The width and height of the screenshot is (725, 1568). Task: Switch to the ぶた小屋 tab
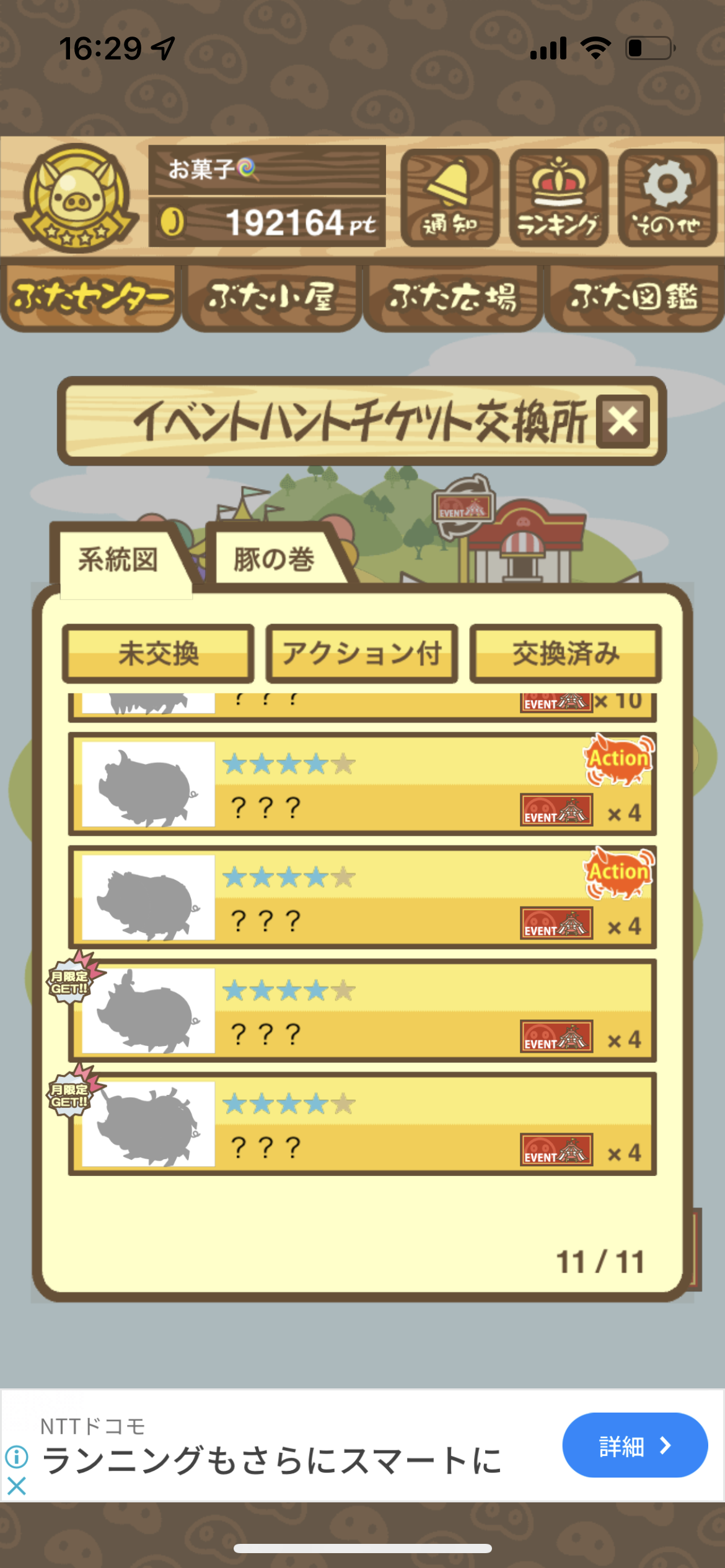(x=271, y=298)
